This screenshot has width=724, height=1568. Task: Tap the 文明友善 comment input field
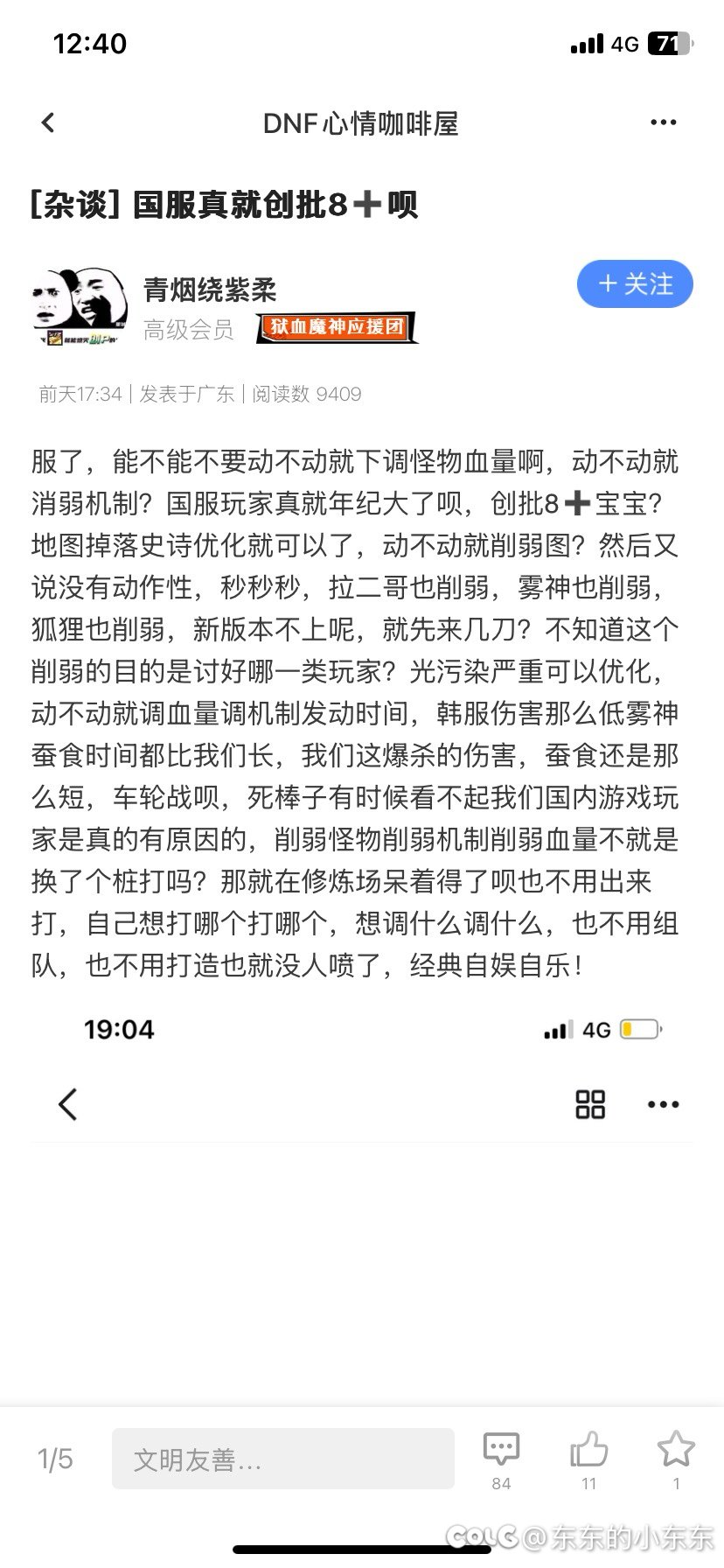283,1459
